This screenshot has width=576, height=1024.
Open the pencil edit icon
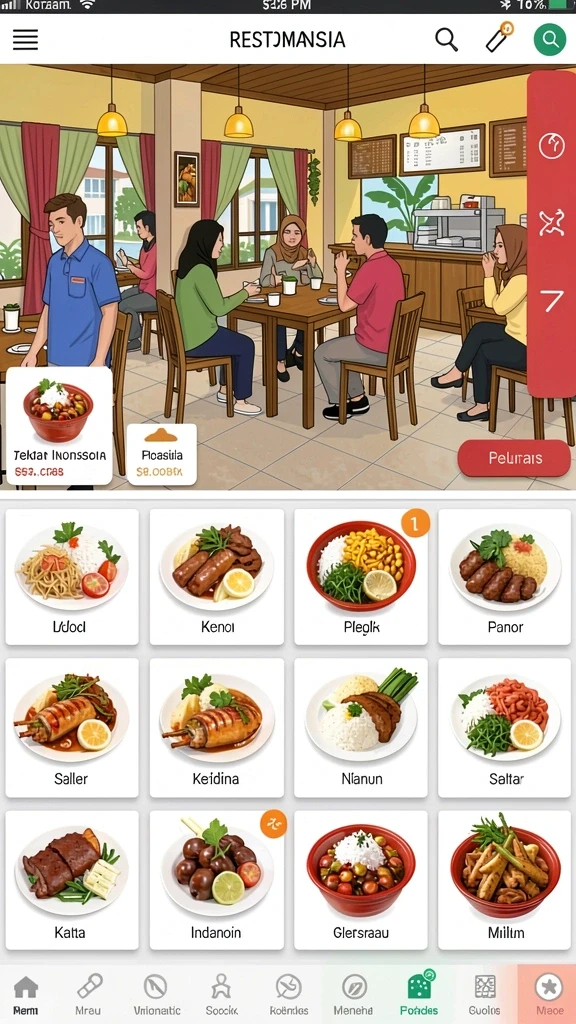[500, 38]
